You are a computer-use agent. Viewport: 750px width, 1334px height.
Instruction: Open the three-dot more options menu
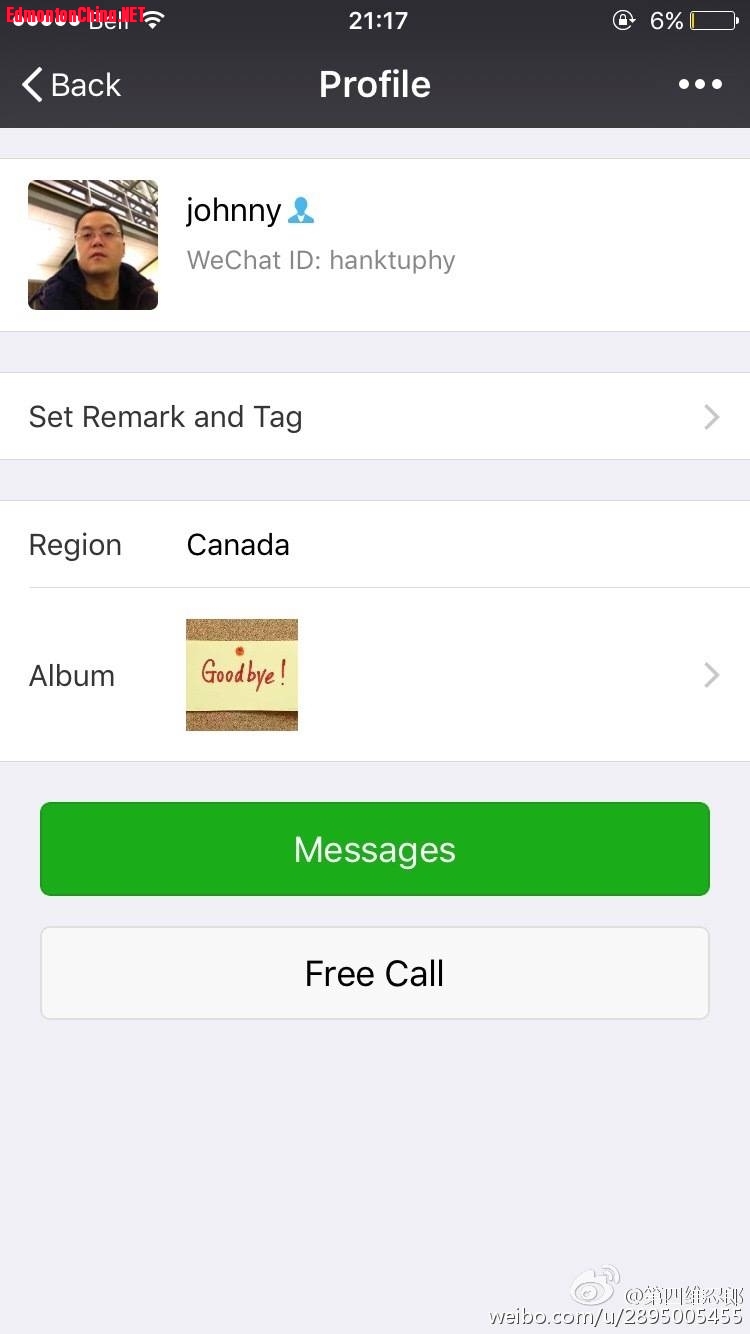click(x=700, y=85)
